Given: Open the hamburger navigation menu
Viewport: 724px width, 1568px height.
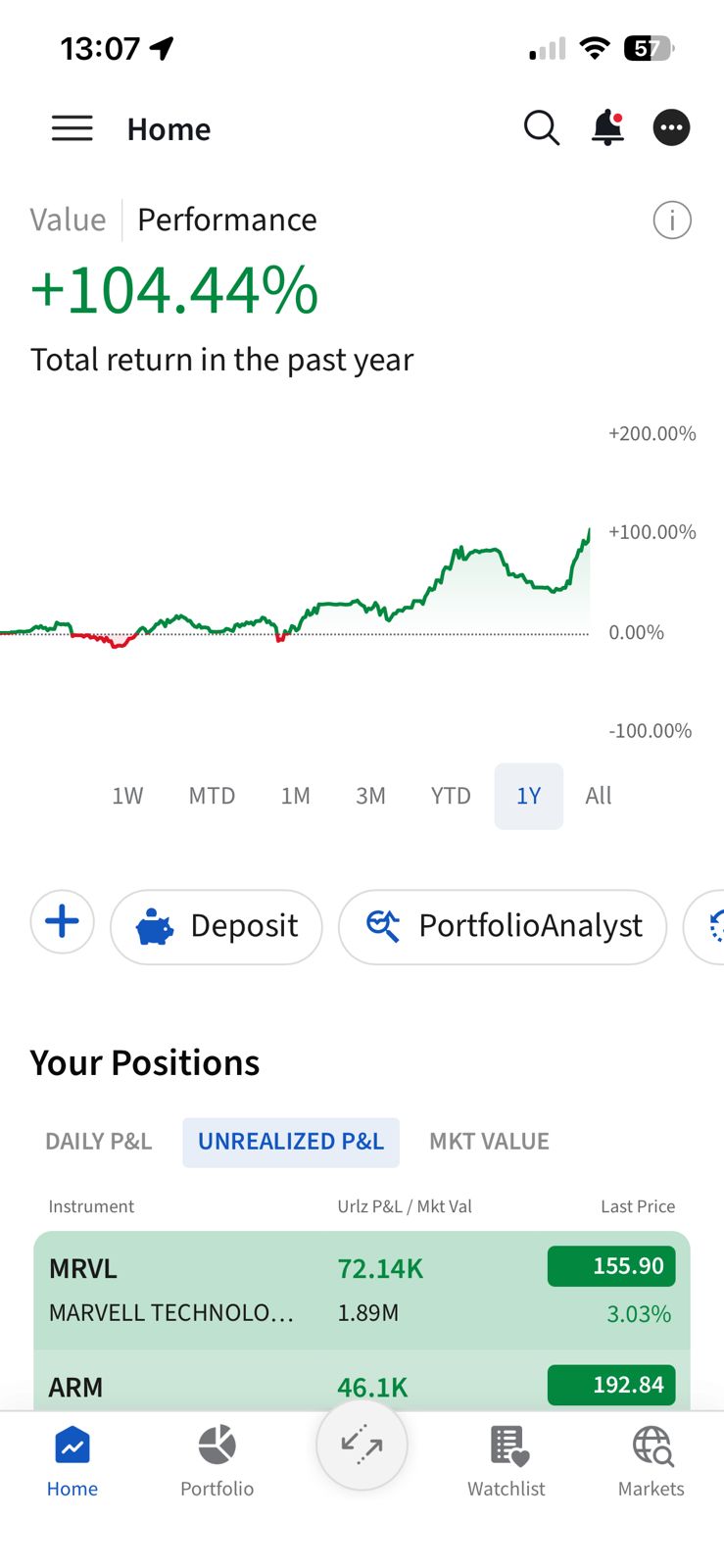Looking at the screenshot, I should [x=72, y=127].
